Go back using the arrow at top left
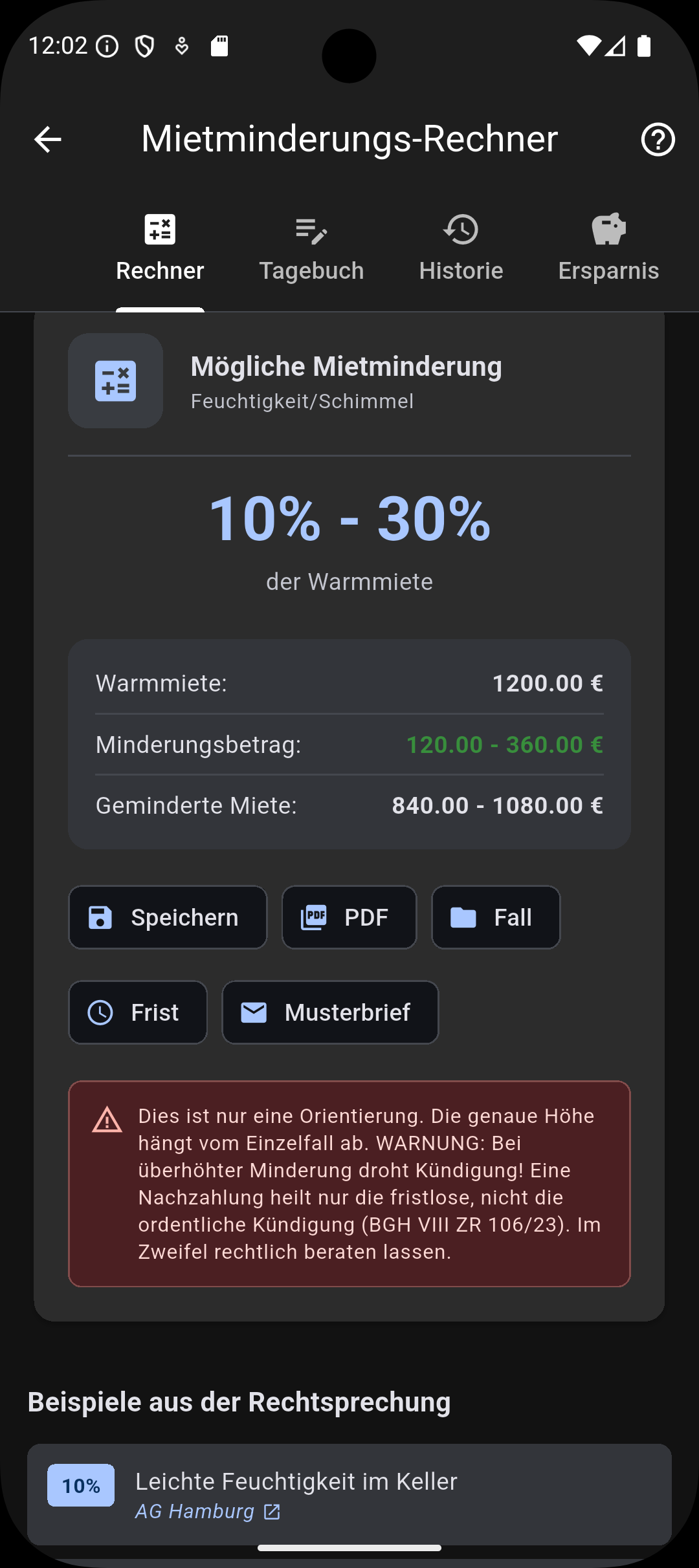The image size is (699, 1568). pyautogui.click(x=47, y=138)
